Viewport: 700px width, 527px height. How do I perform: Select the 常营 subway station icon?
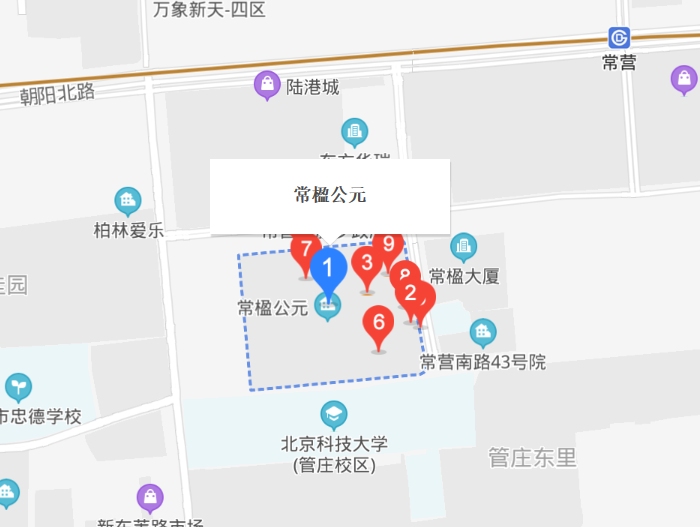[620, 38]
